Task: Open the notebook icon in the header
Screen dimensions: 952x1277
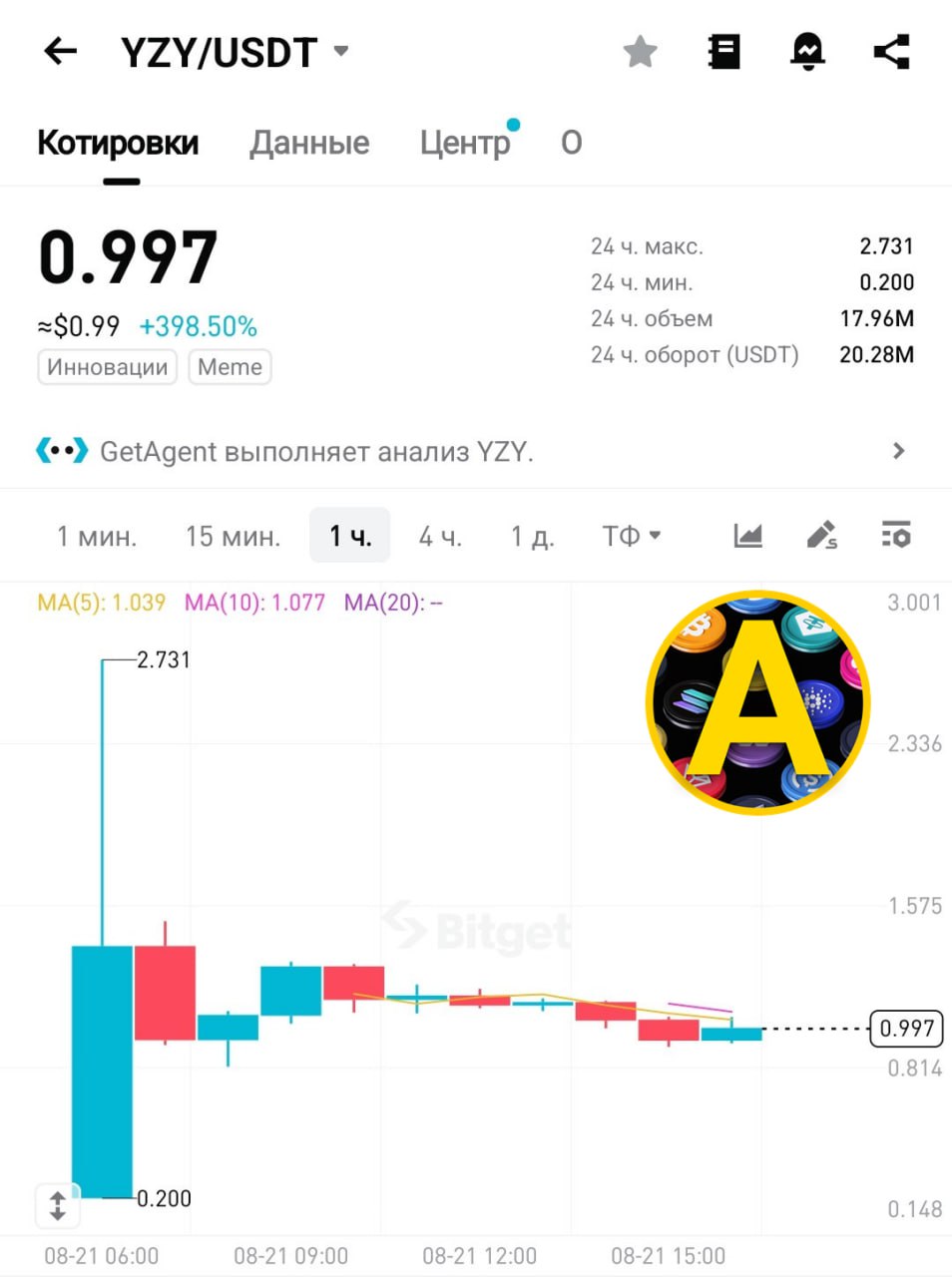Action: 723,51
